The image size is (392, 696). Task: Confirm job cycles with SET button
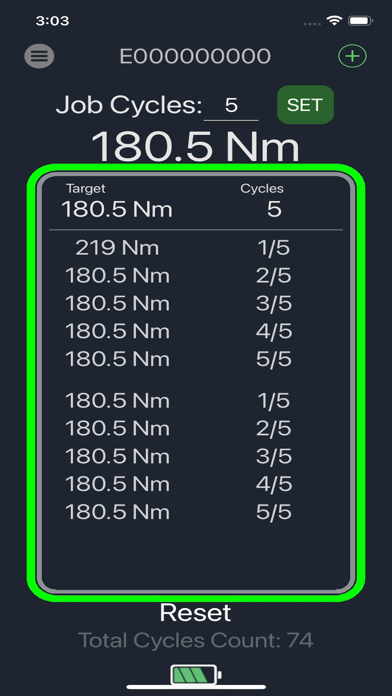tap(305, 105)
